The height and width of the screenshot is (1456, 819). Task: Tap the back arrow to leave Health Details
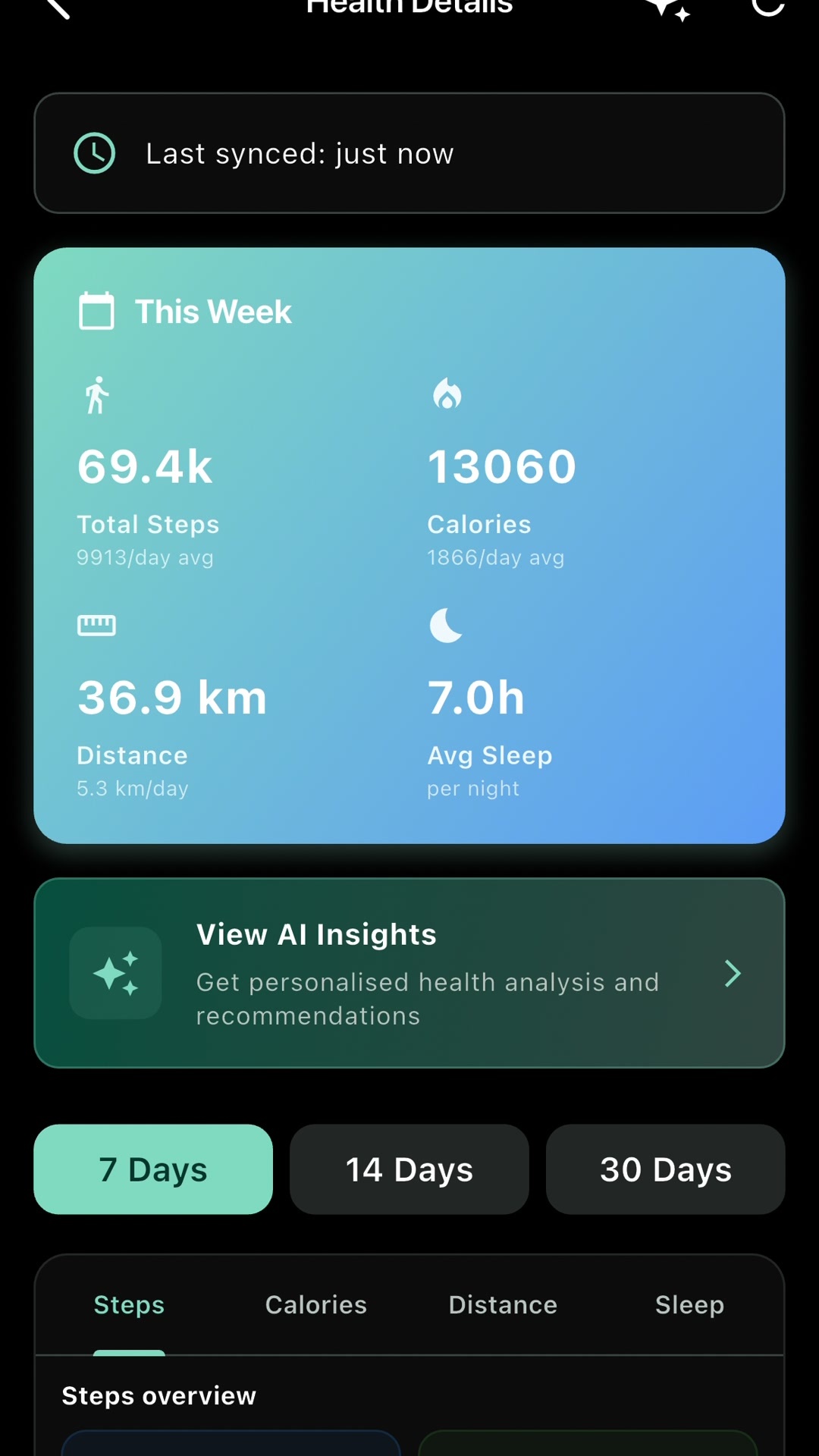coord(58,11)
